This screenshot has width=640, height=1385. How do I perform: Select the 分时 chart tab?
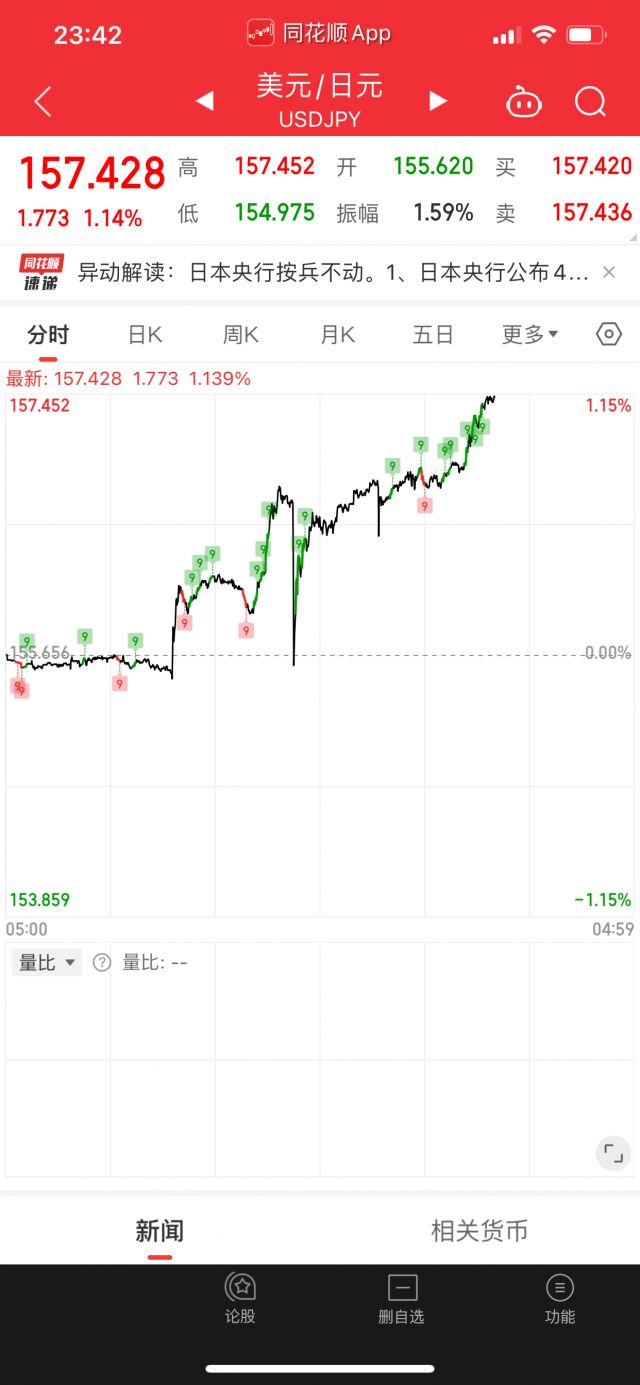[48, 335]
